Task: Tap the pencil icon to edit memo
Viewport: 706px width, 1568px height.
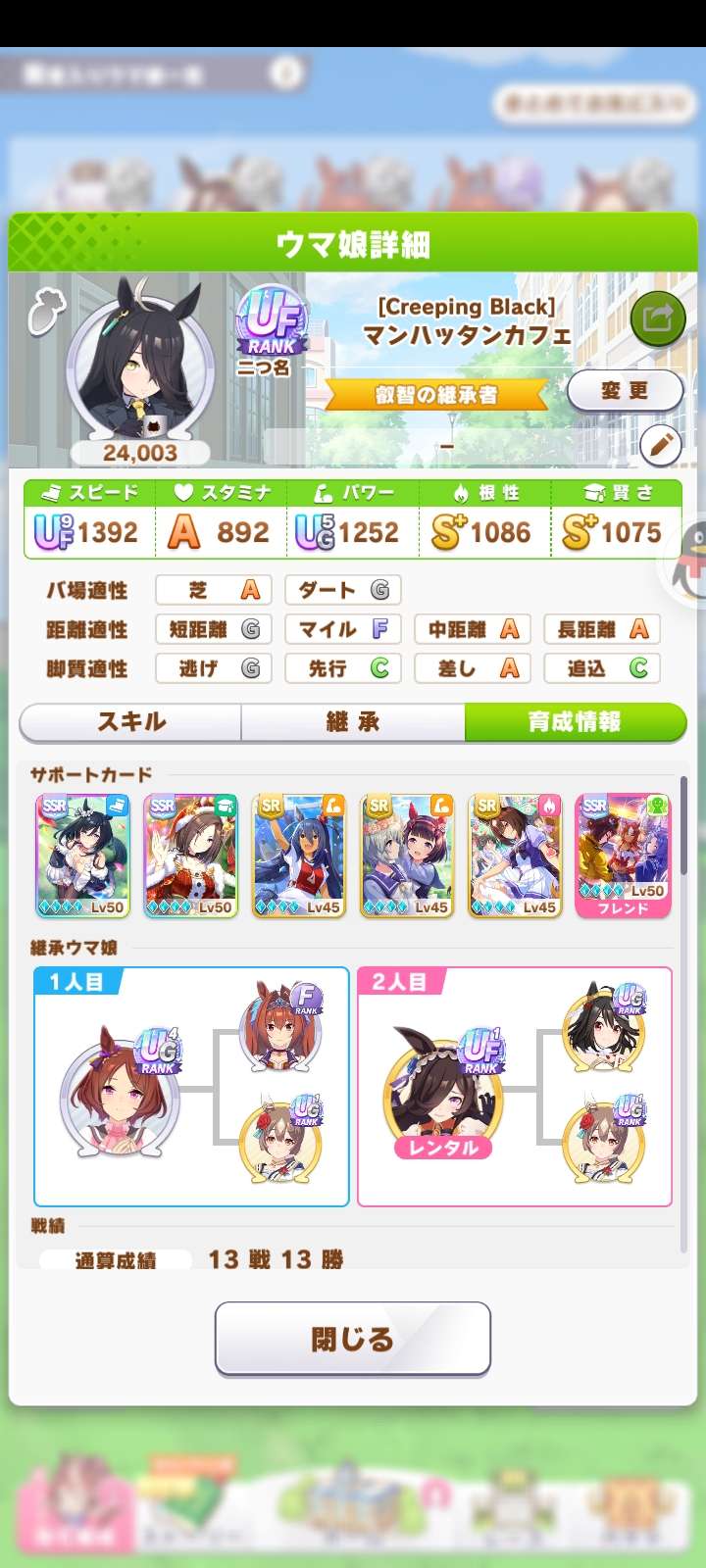Action: coord(660,446)
